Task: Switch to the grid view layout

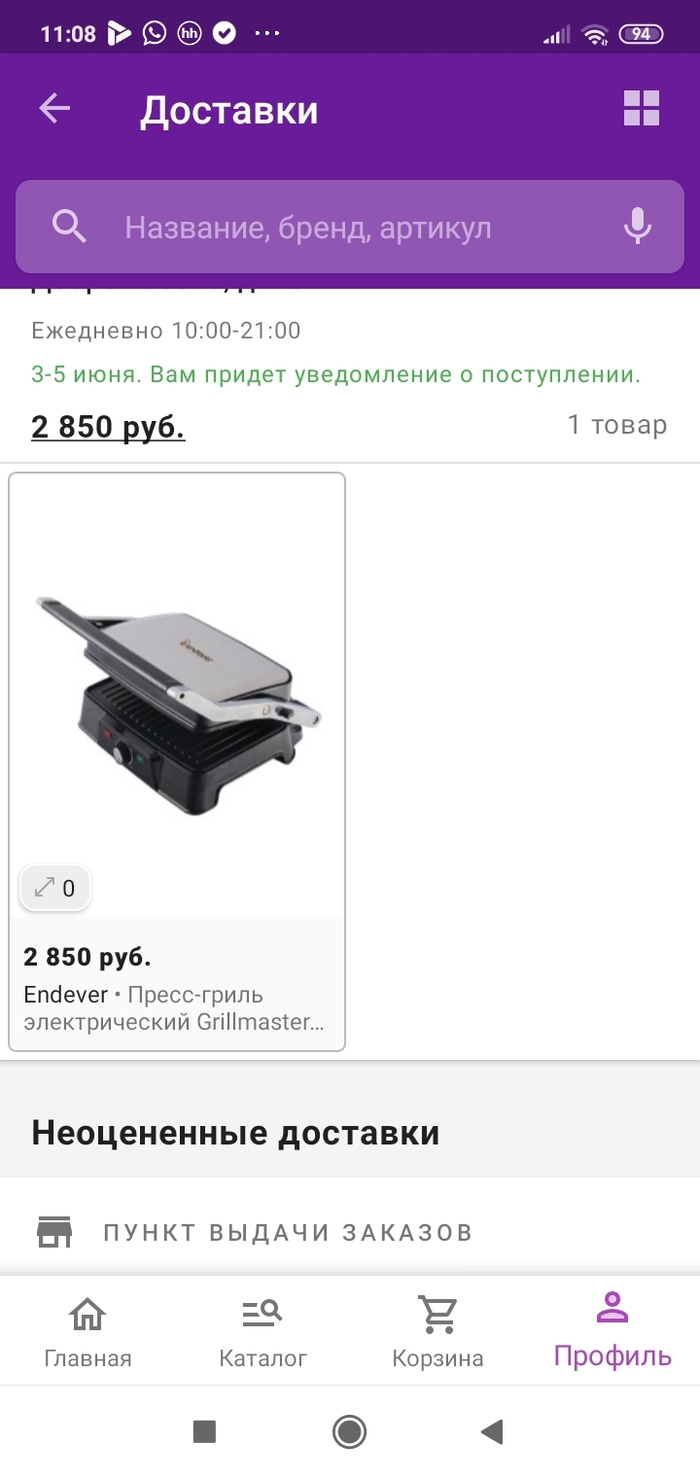Action: coord(641,108)
